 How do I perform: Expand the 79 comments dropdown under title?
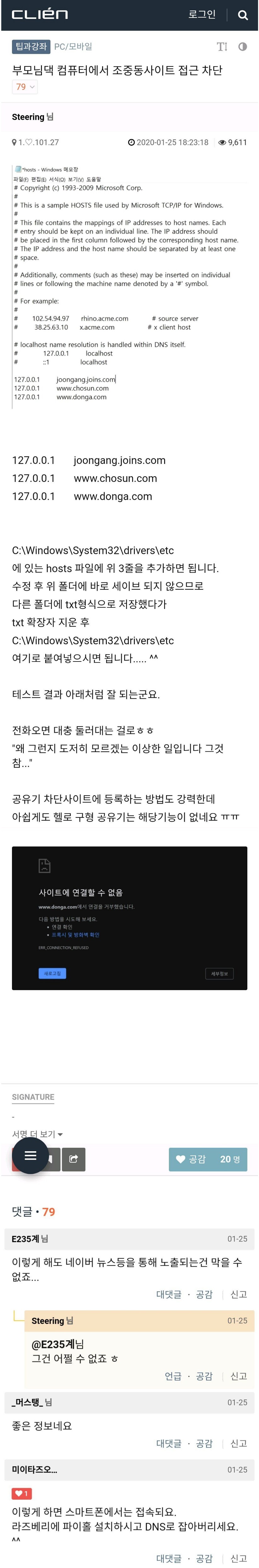25,87
